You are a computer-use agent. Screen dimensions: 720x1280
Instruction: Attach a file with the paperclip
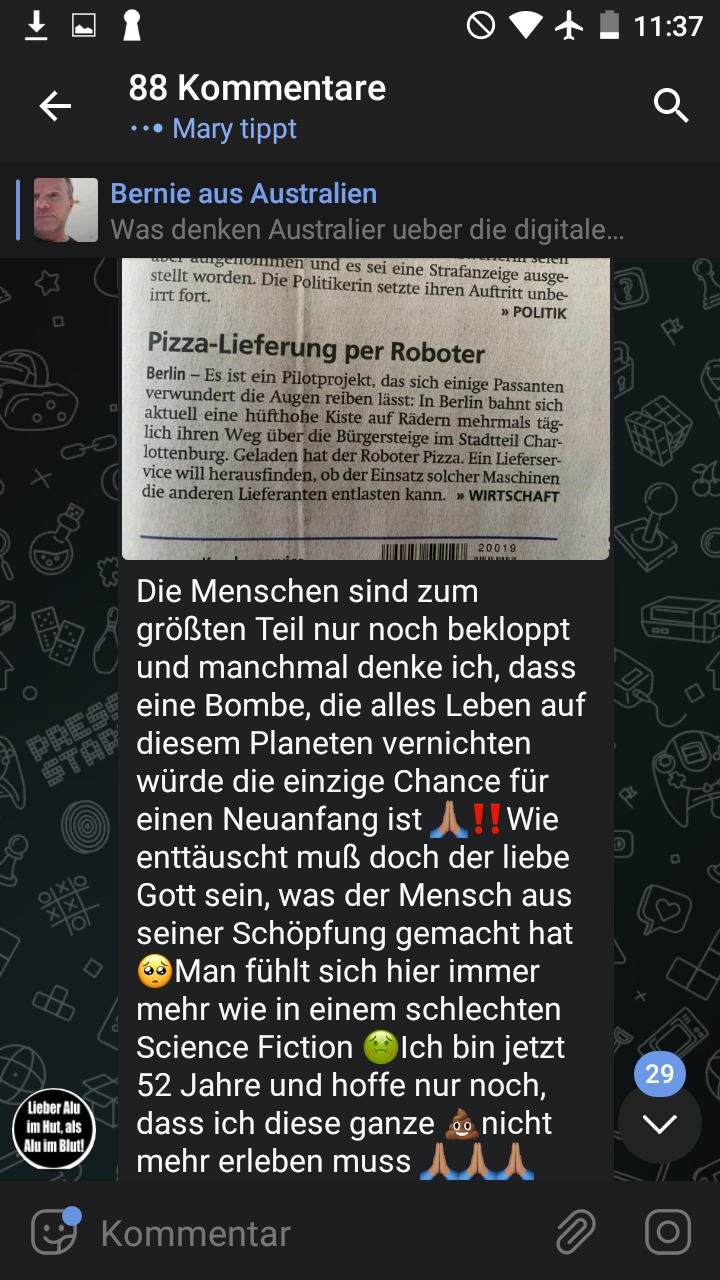click(576, 1232)
